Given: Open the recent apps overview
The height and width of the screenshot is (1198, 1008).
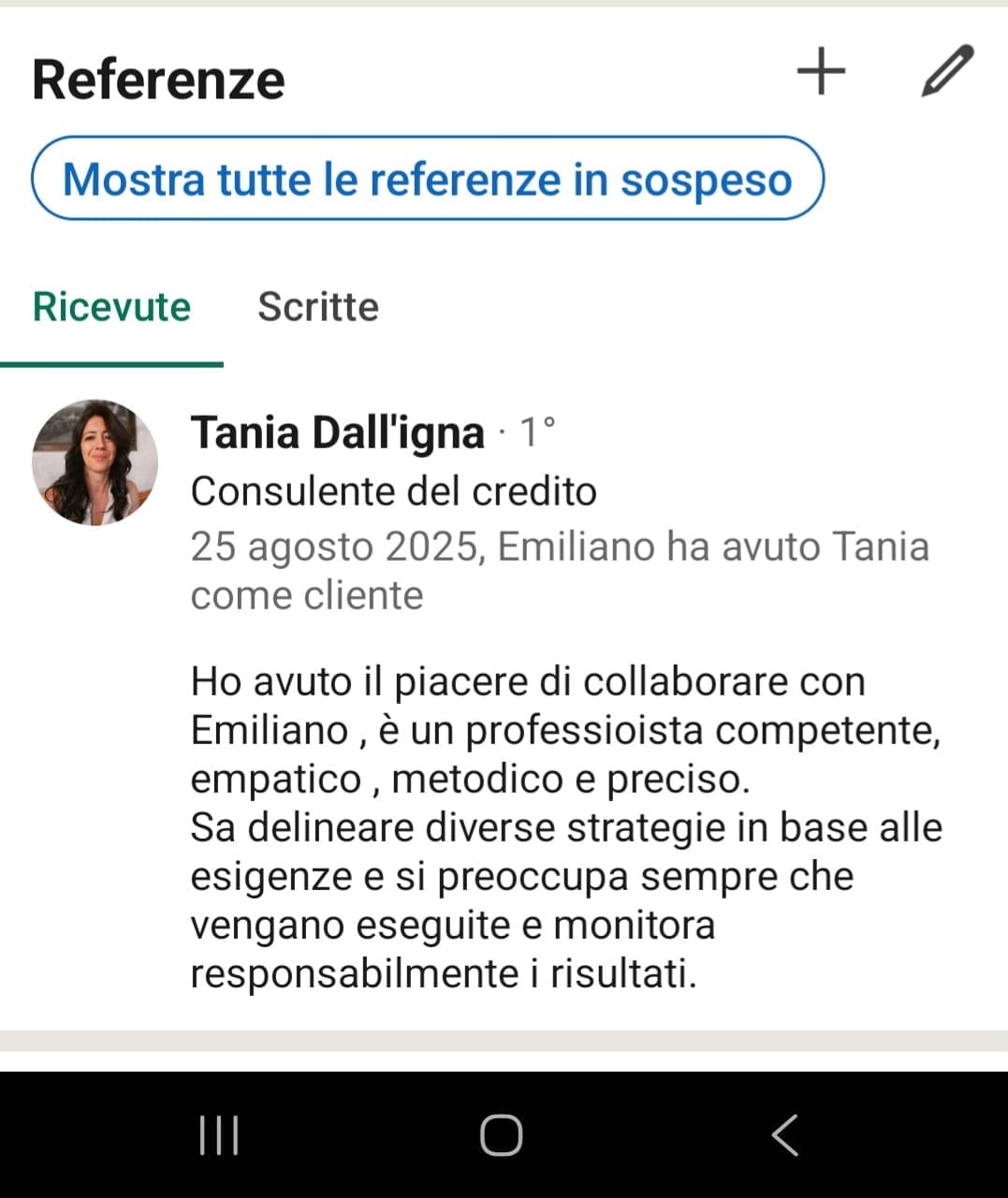Looking at the screenshot, I should (x=219, y=1135).
